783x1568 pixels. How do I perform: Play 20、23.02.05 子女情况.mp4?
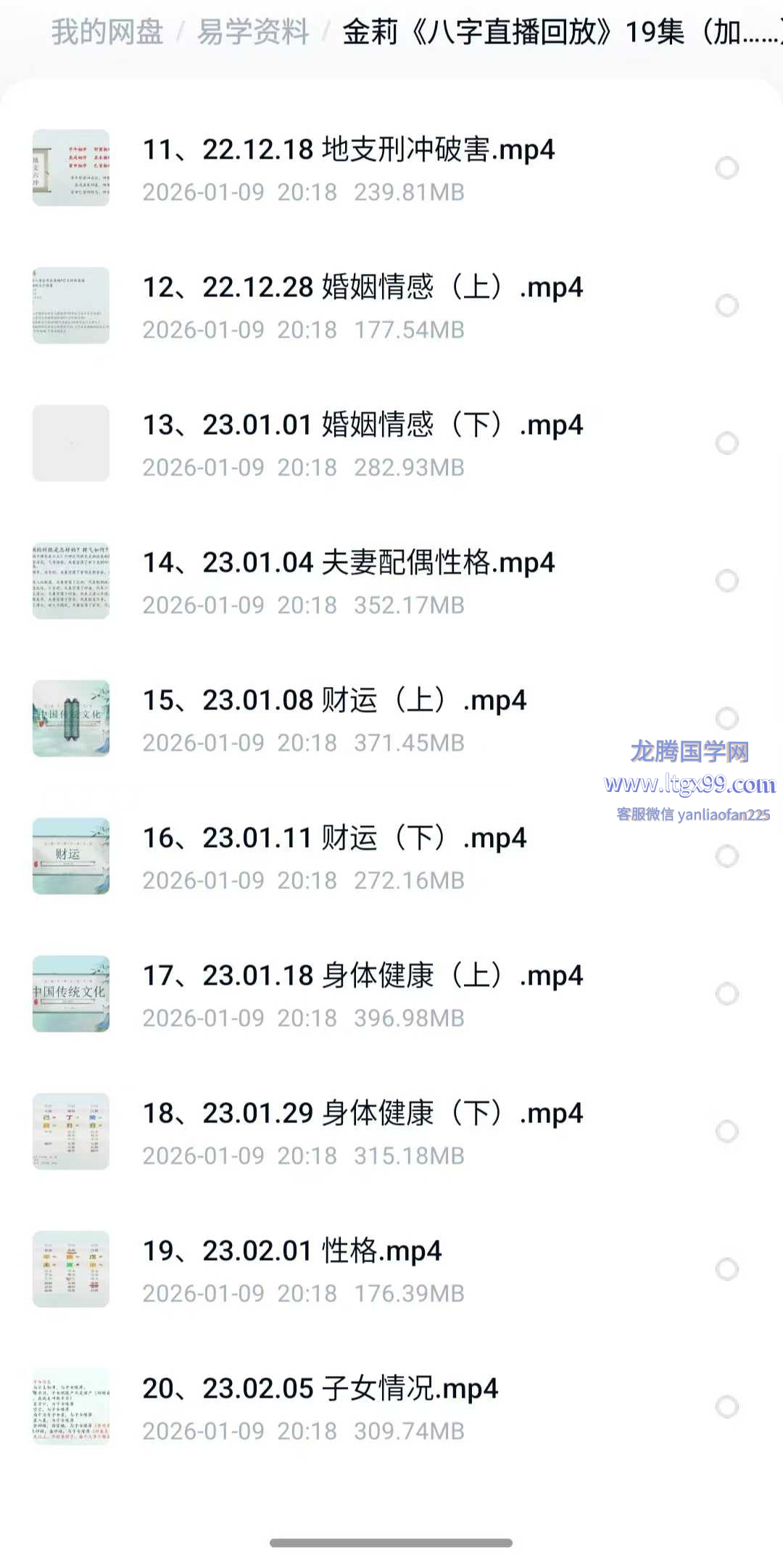click(x=320, y=1389)
